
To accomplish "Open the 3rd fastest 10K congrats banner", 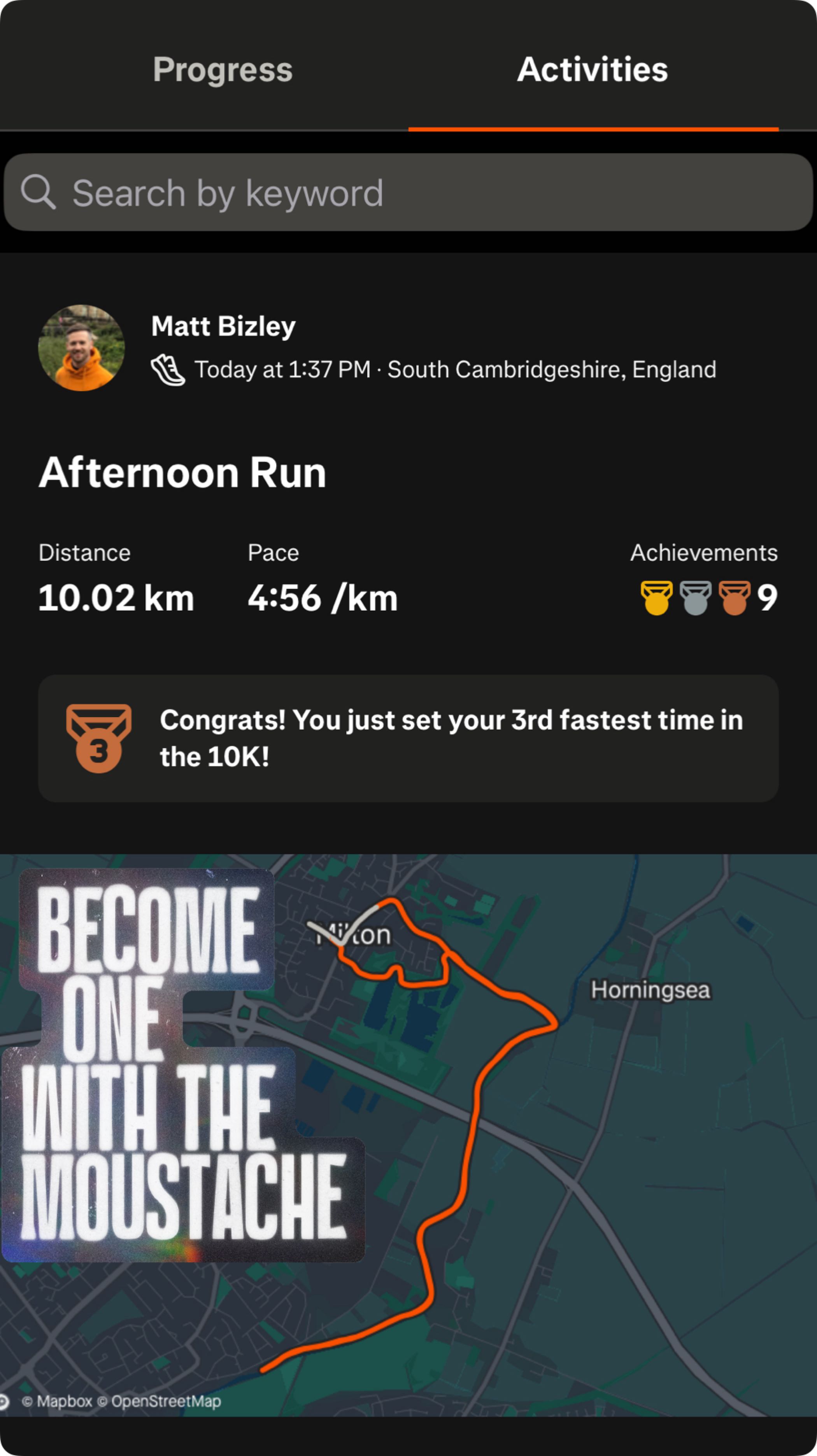I will (408, 738).
